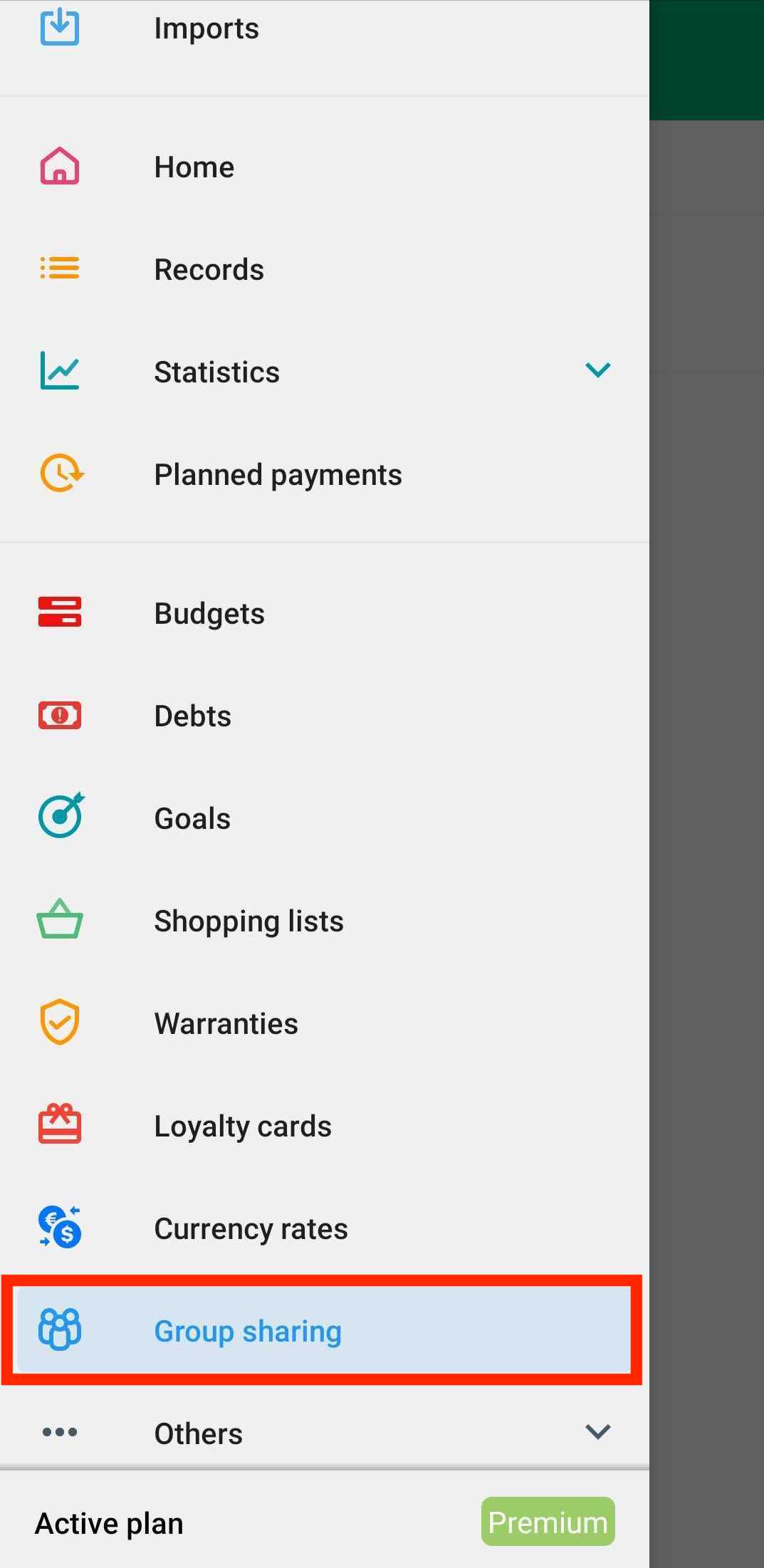
Task: Tap the Premium active plan badge
Action: click(548, 1522)
